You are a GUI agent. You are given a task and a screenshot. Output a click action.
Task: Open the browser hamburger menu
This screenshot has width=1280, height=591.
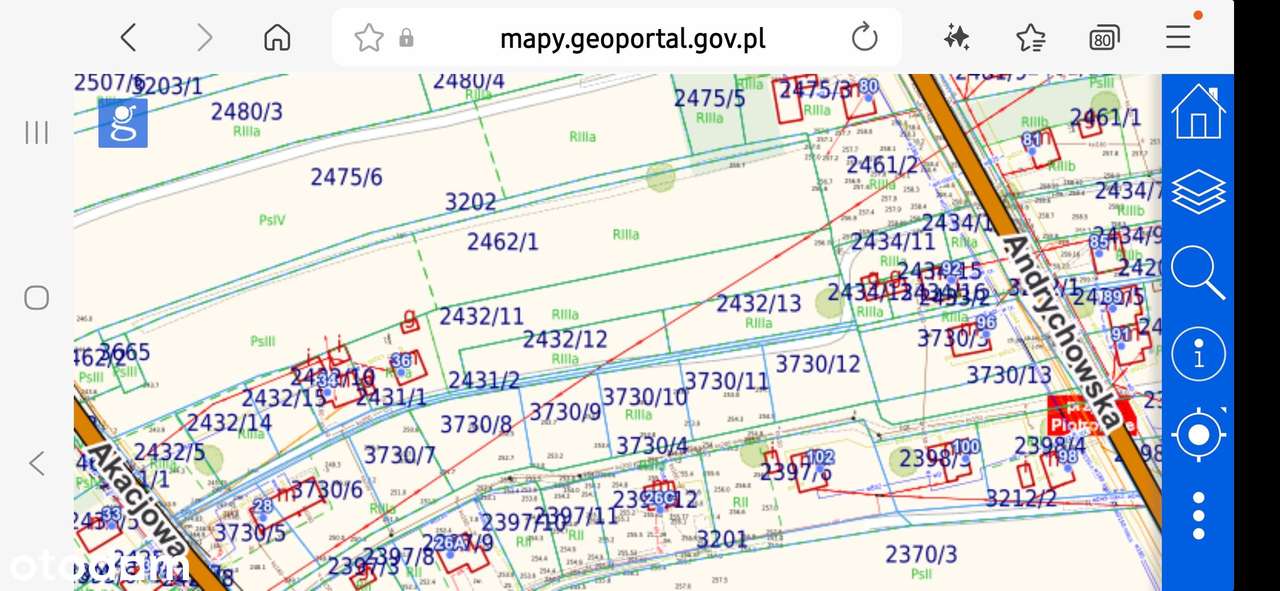1178,38
